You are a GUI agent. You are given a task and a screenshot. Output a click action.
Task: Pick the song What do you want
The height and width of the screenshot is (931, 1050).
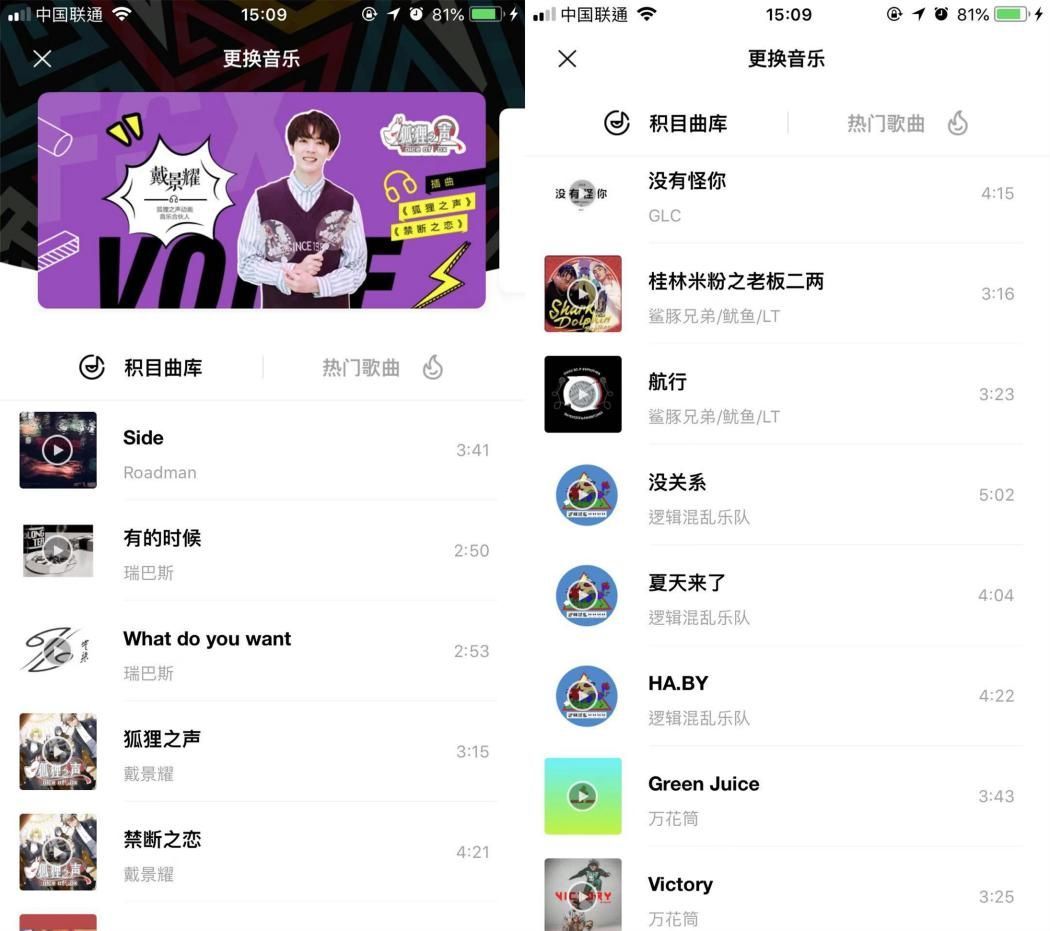pos(280,652)
